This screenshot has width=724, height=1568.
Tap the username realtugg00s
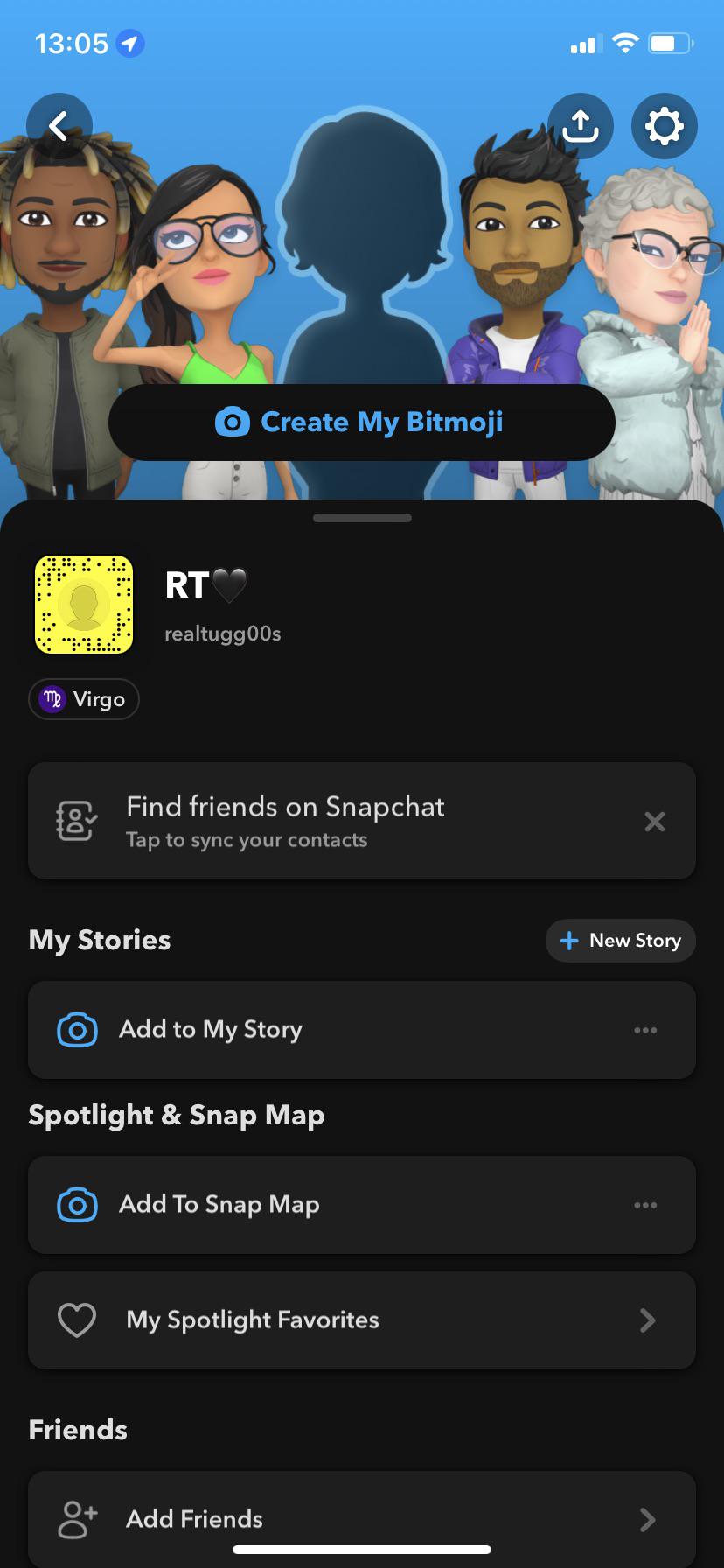pos(223,633)
